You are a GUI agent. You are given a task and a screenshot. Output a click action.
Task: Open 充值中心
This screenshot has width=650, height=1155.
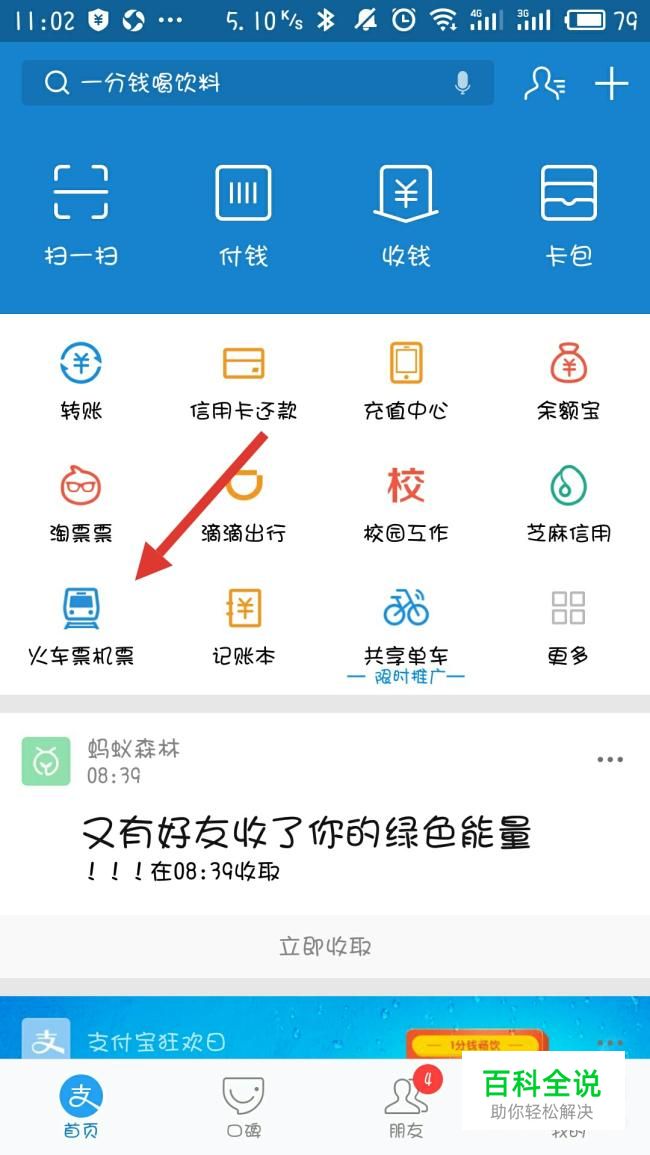pyautogui.click(x=406, y=381)
